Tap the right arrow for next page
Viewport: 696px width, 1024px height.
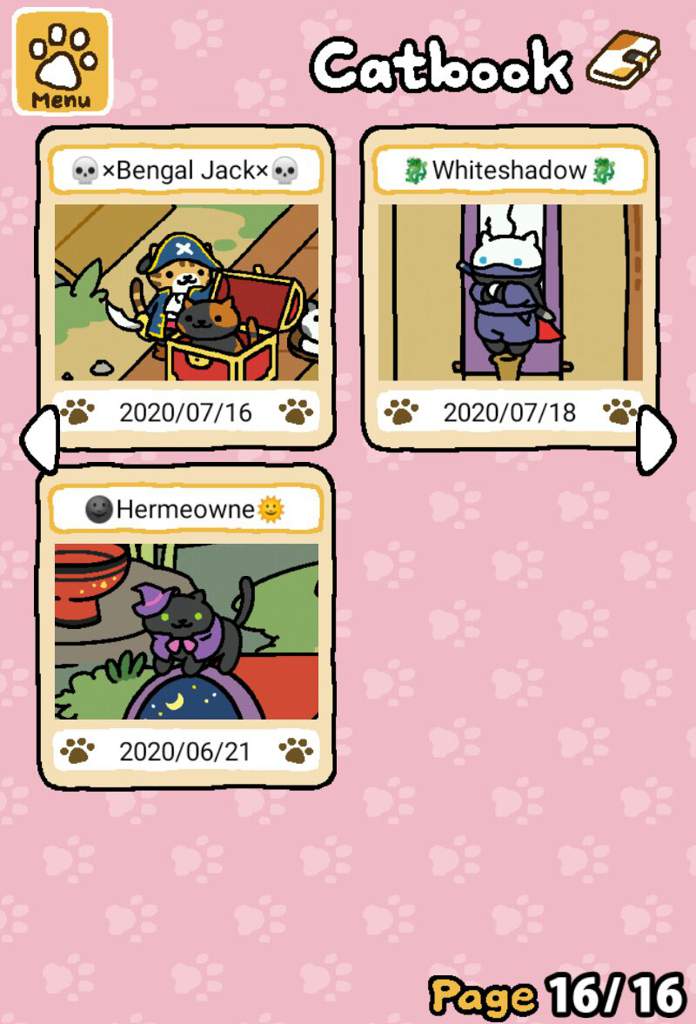[656, 440]
